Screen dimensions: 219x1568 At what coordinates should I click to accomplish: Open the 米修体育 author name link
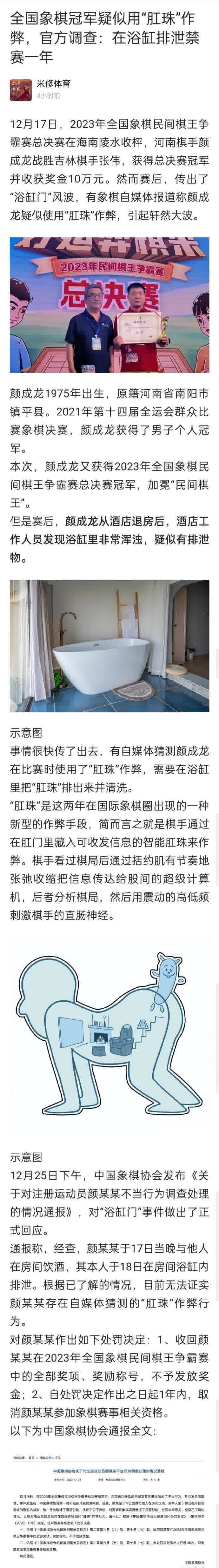(x=54, y=83)
